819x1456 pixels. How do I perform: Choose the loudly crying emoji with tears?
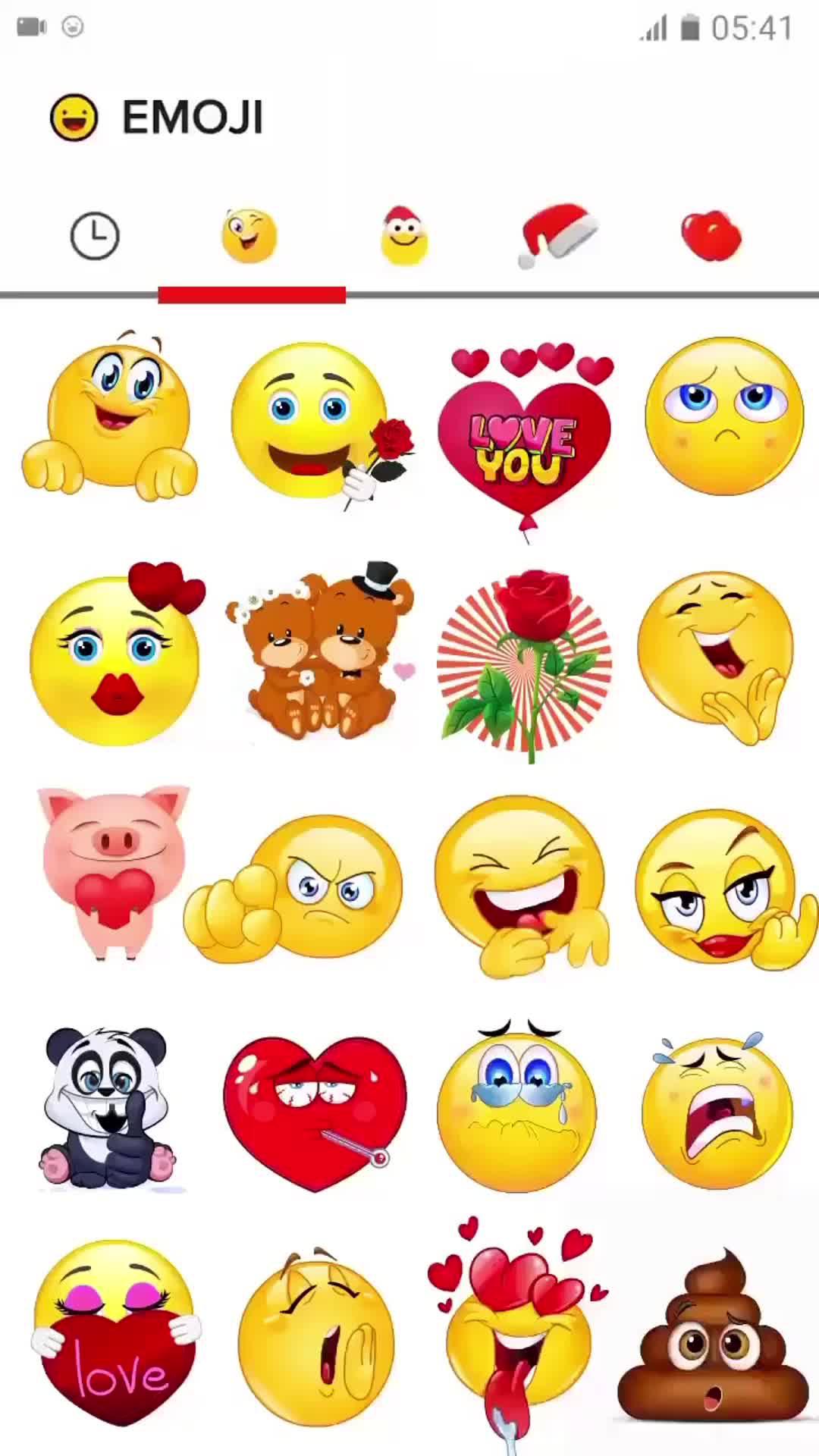717,1111
